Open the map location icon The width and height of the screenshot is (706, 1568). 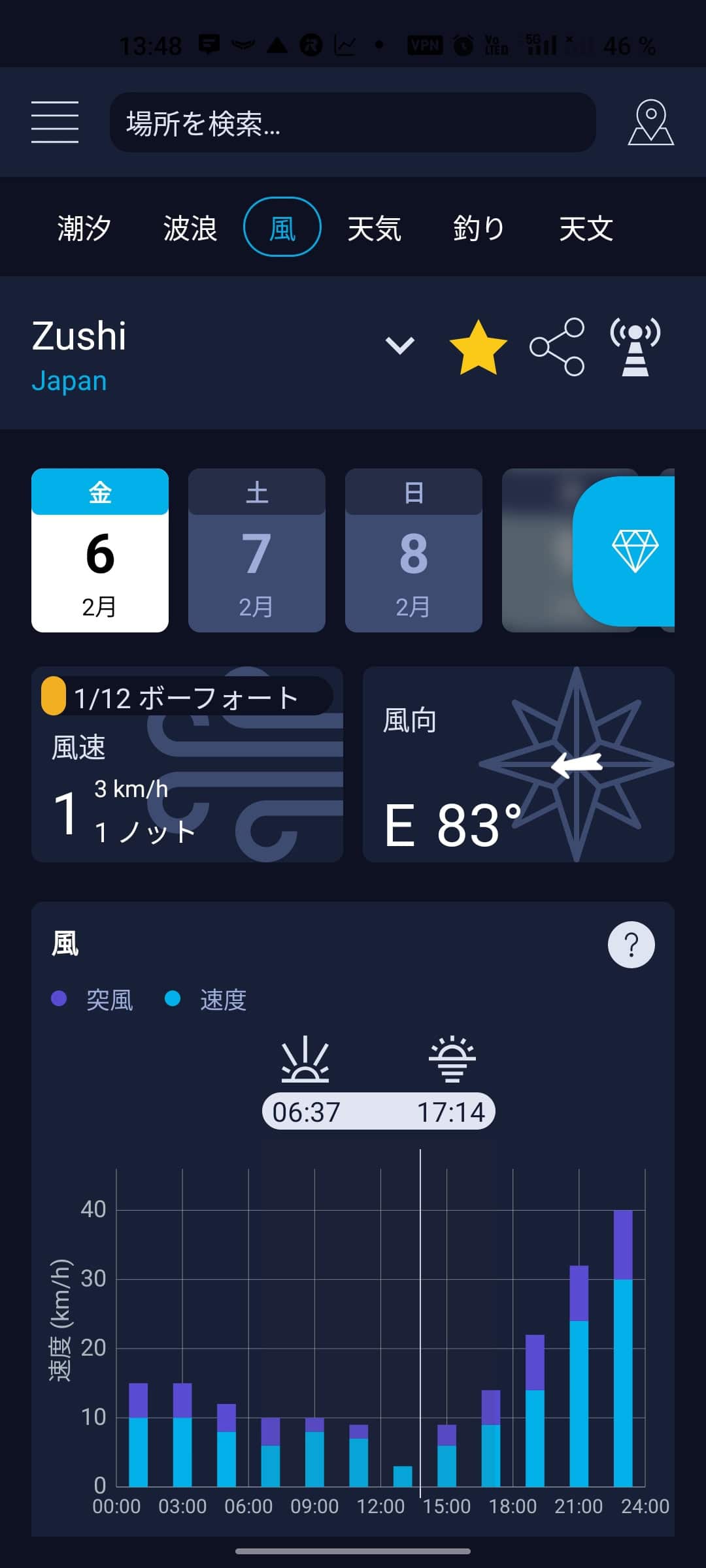tap(650, 122)
